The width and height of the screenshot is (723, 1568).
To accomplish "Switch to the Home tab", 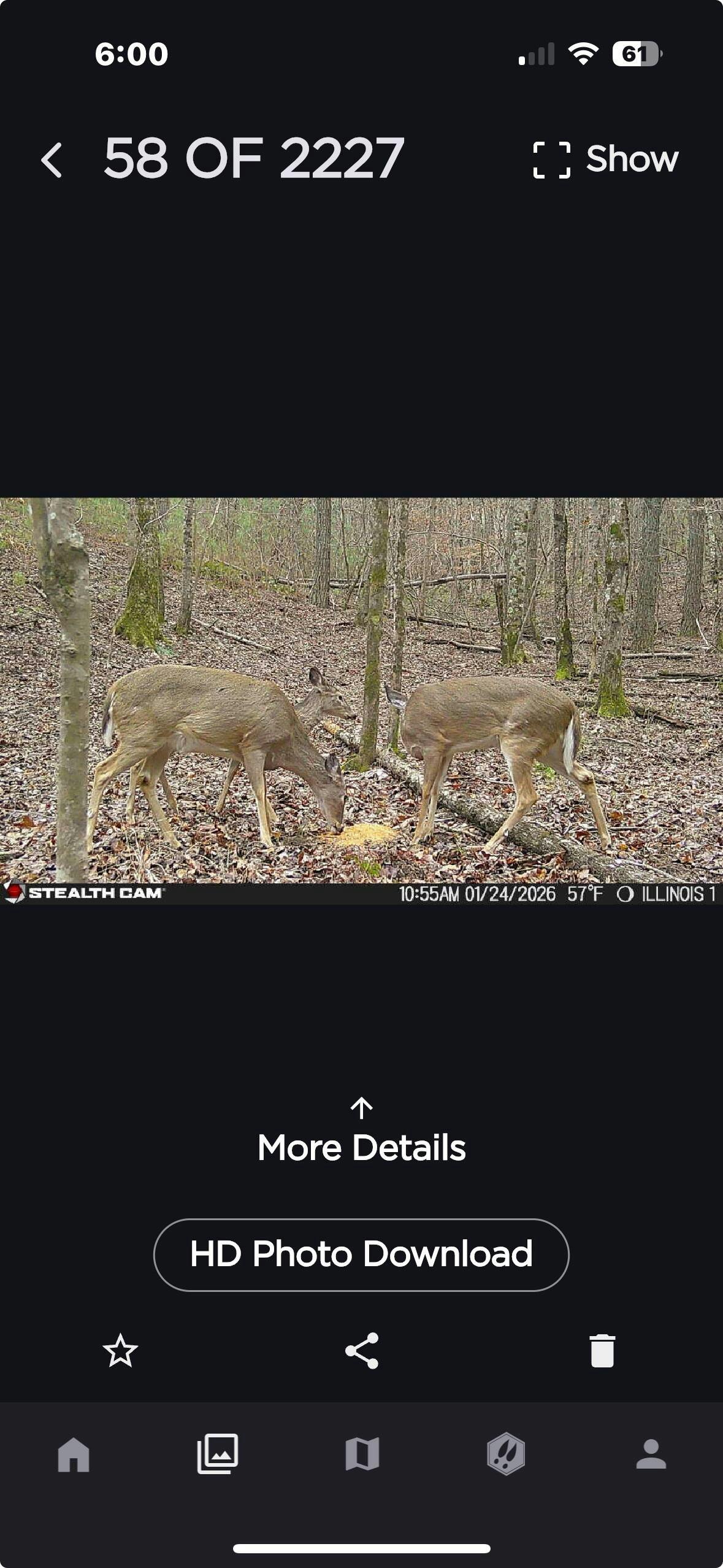I will pos(74,1455).
